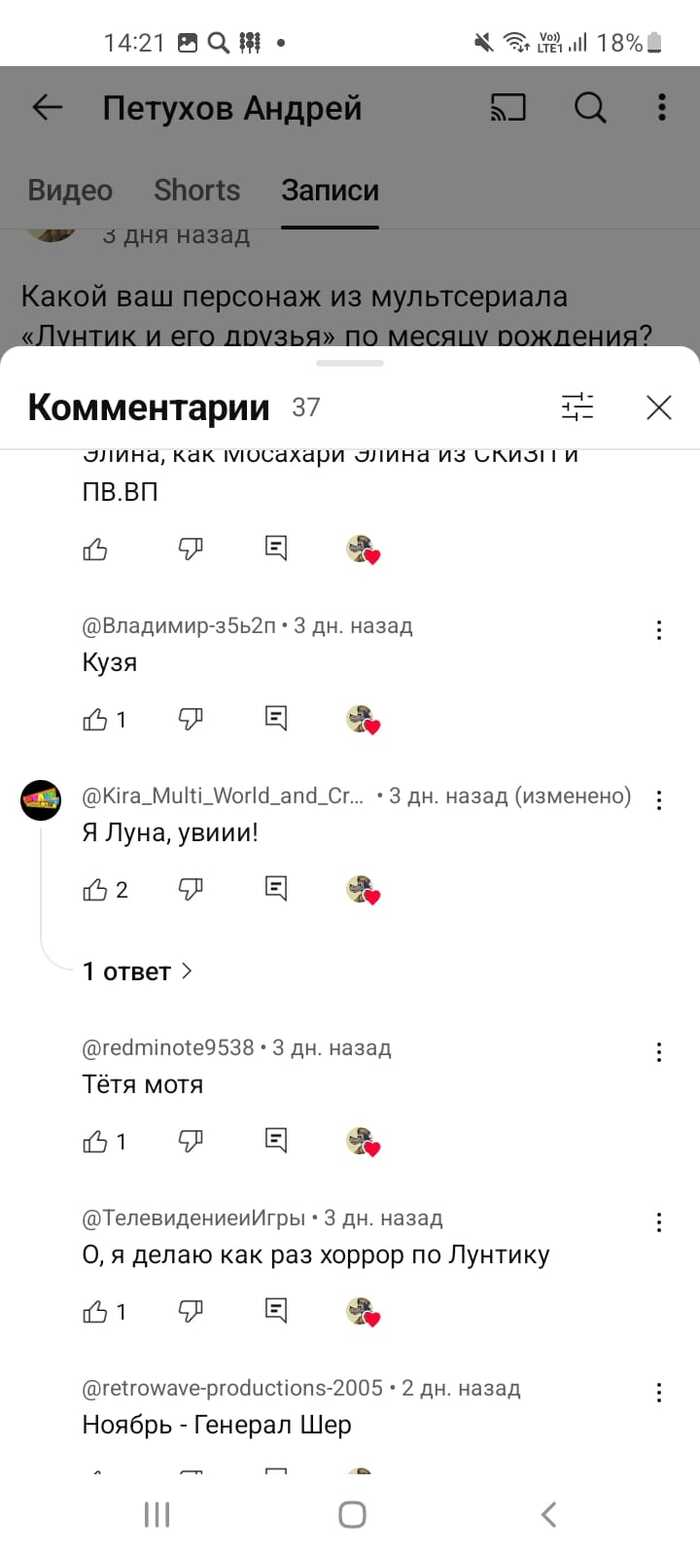Open options for redminote9538's comment
Image resolution: width=700 pixels, height=1556 pixels.
tap(658, 1052)
